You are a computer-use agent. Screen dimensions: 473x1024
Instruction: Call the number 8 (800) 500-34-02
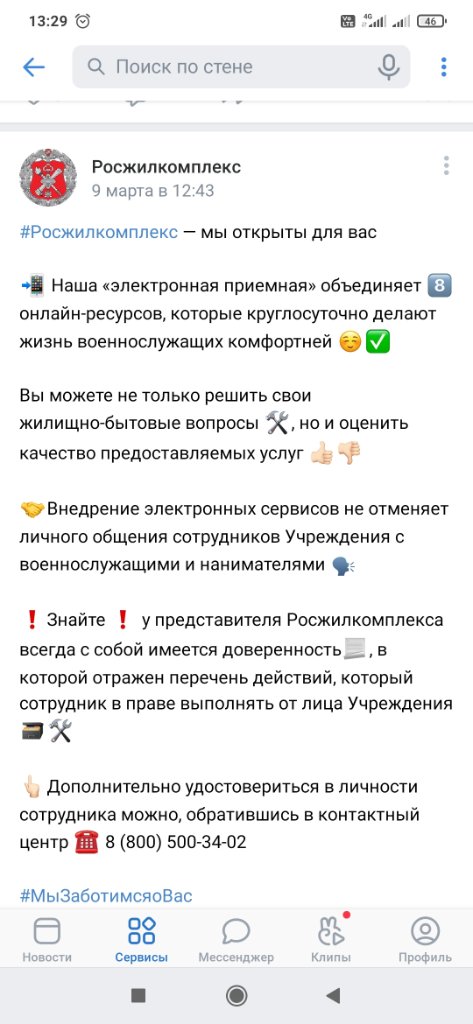pyautogui.click(x=175, y=842)
